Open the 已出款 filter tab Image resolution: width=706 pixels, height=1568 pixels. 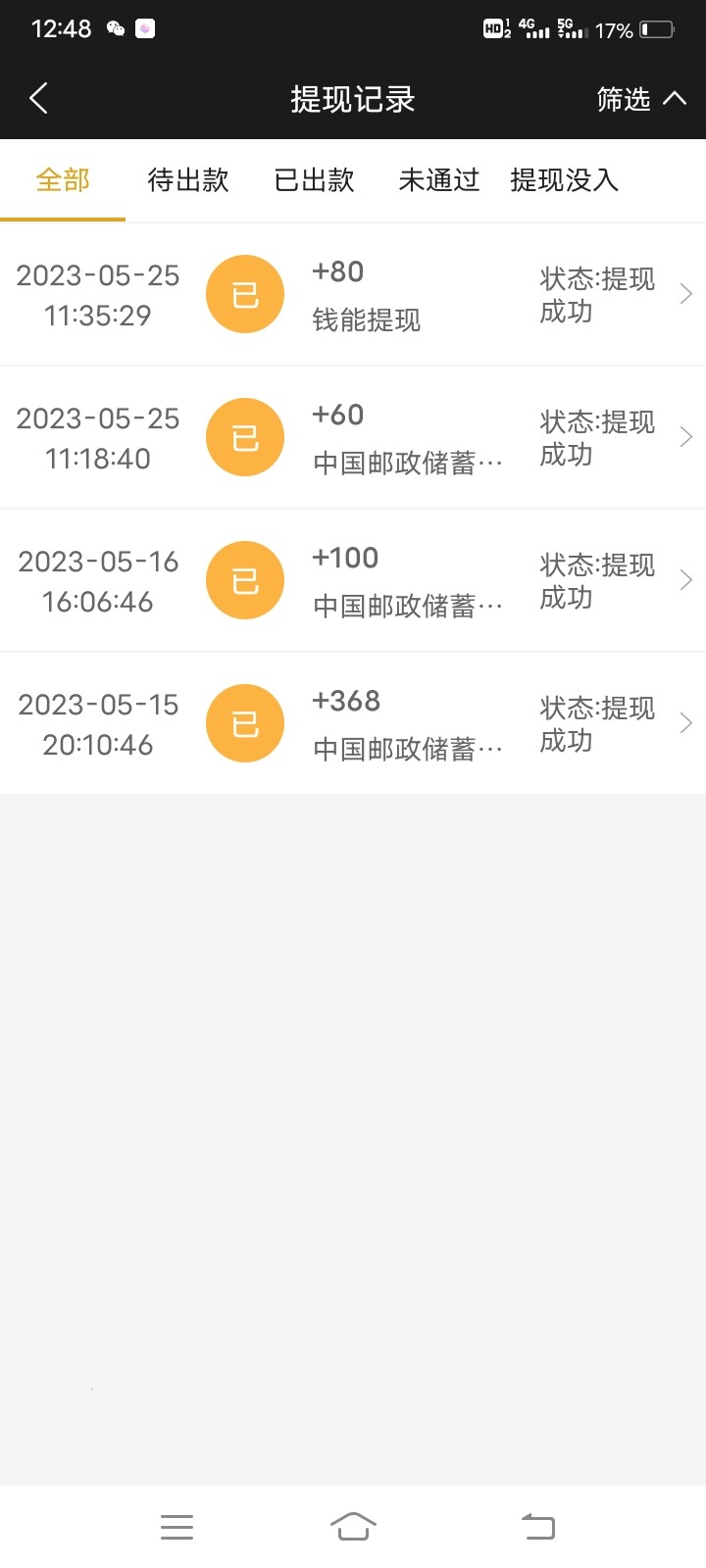[x=314, y=180]
